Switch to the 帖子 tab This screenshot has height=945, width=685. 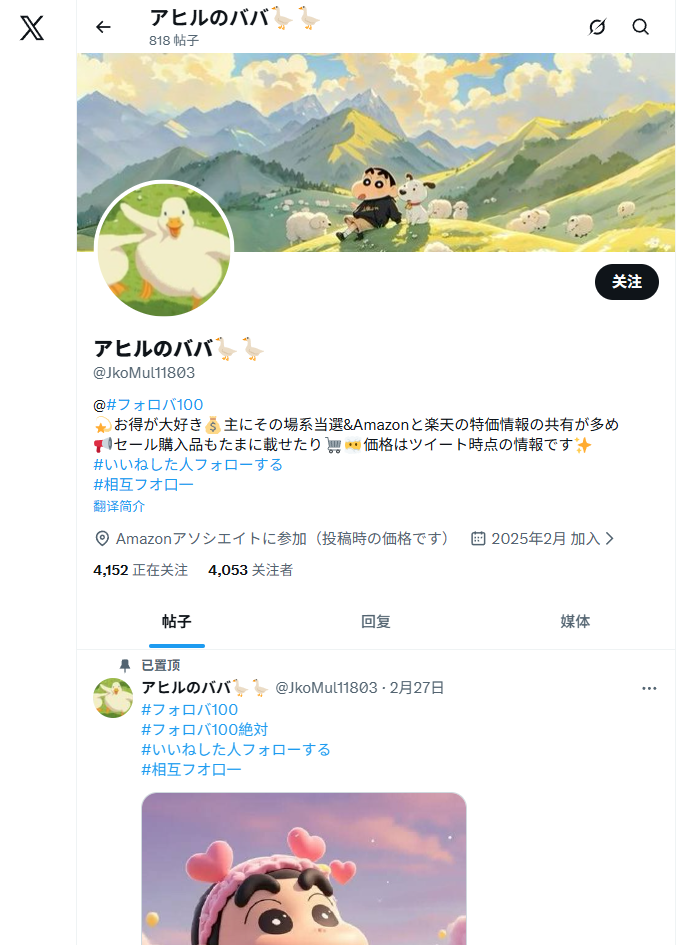click(x=176, y=621)
